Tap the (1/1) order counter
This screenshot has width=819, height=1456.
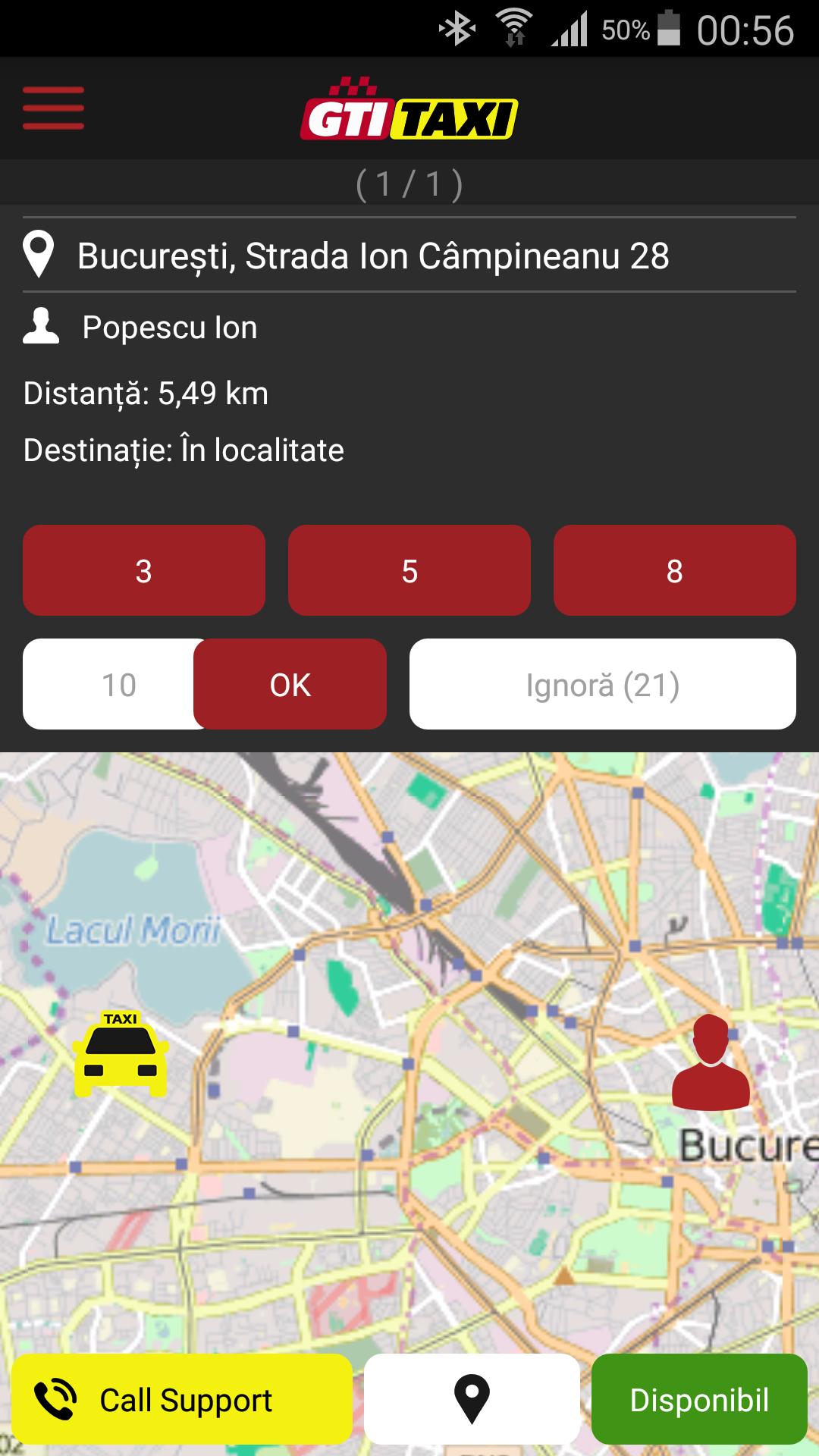click(409, 182)
